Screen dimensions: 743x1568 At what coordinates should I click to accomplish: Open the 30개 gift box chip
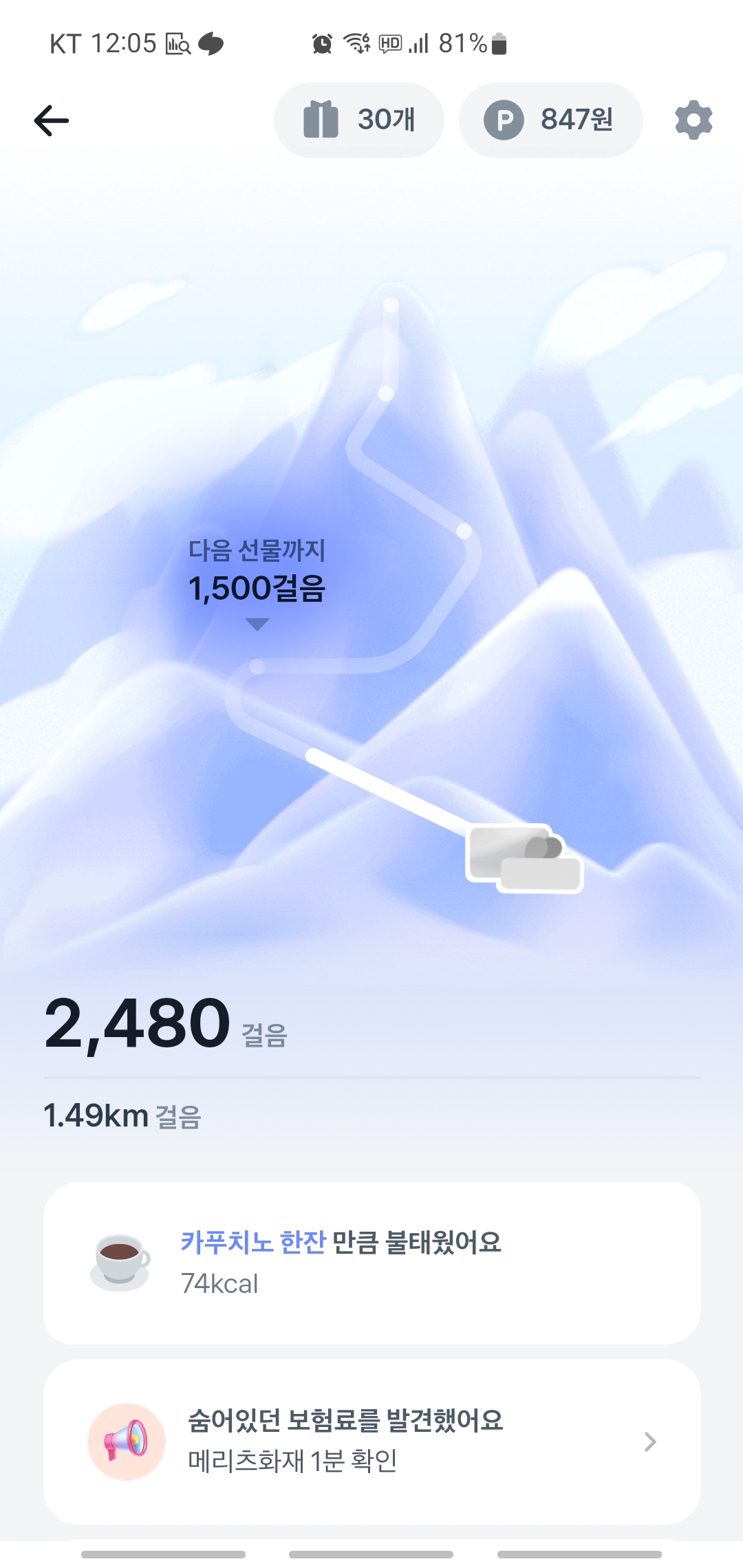(x=358, y=120)
